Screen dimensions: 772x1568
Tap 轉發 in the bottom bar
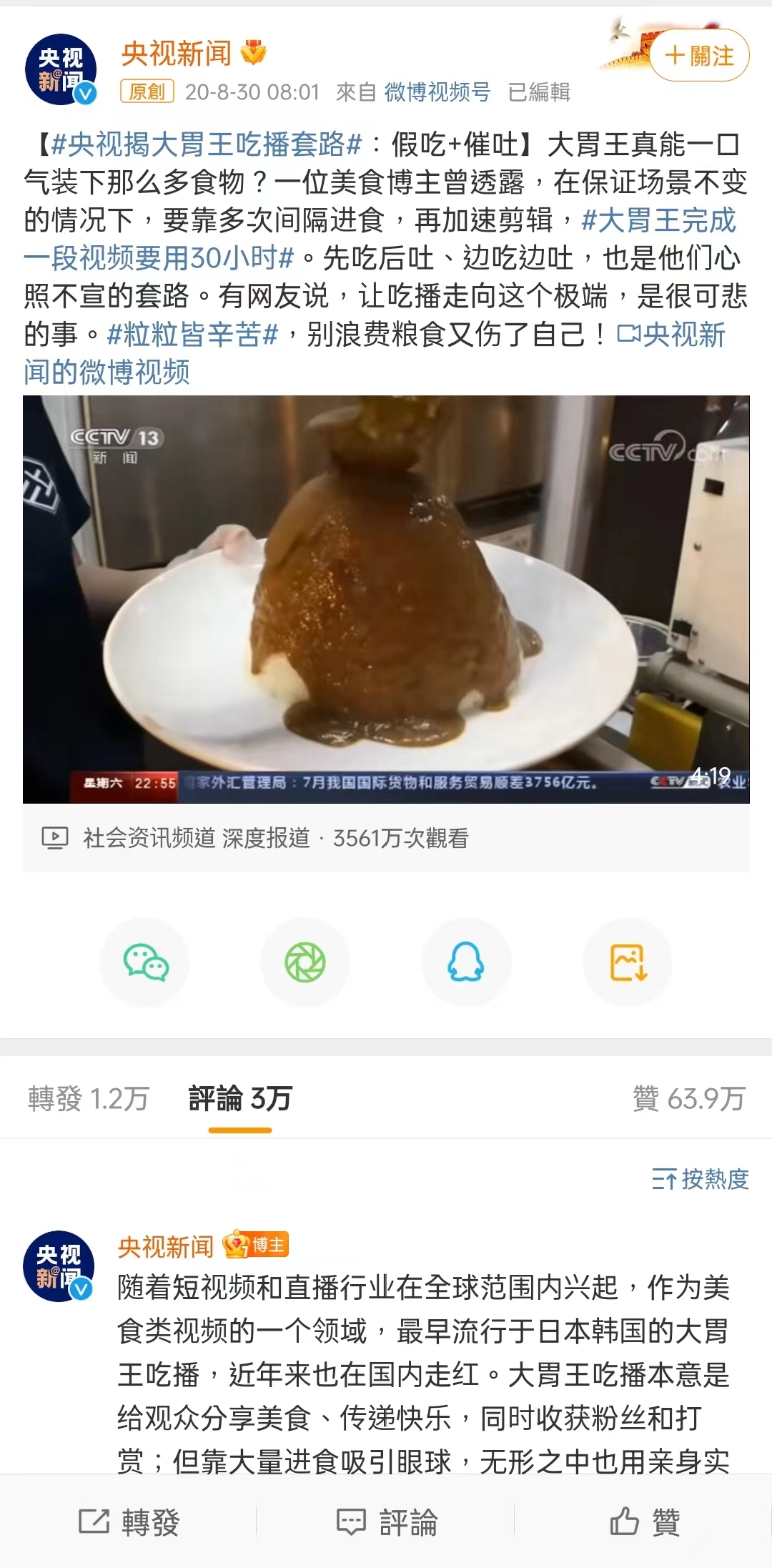click(129, 1522)
